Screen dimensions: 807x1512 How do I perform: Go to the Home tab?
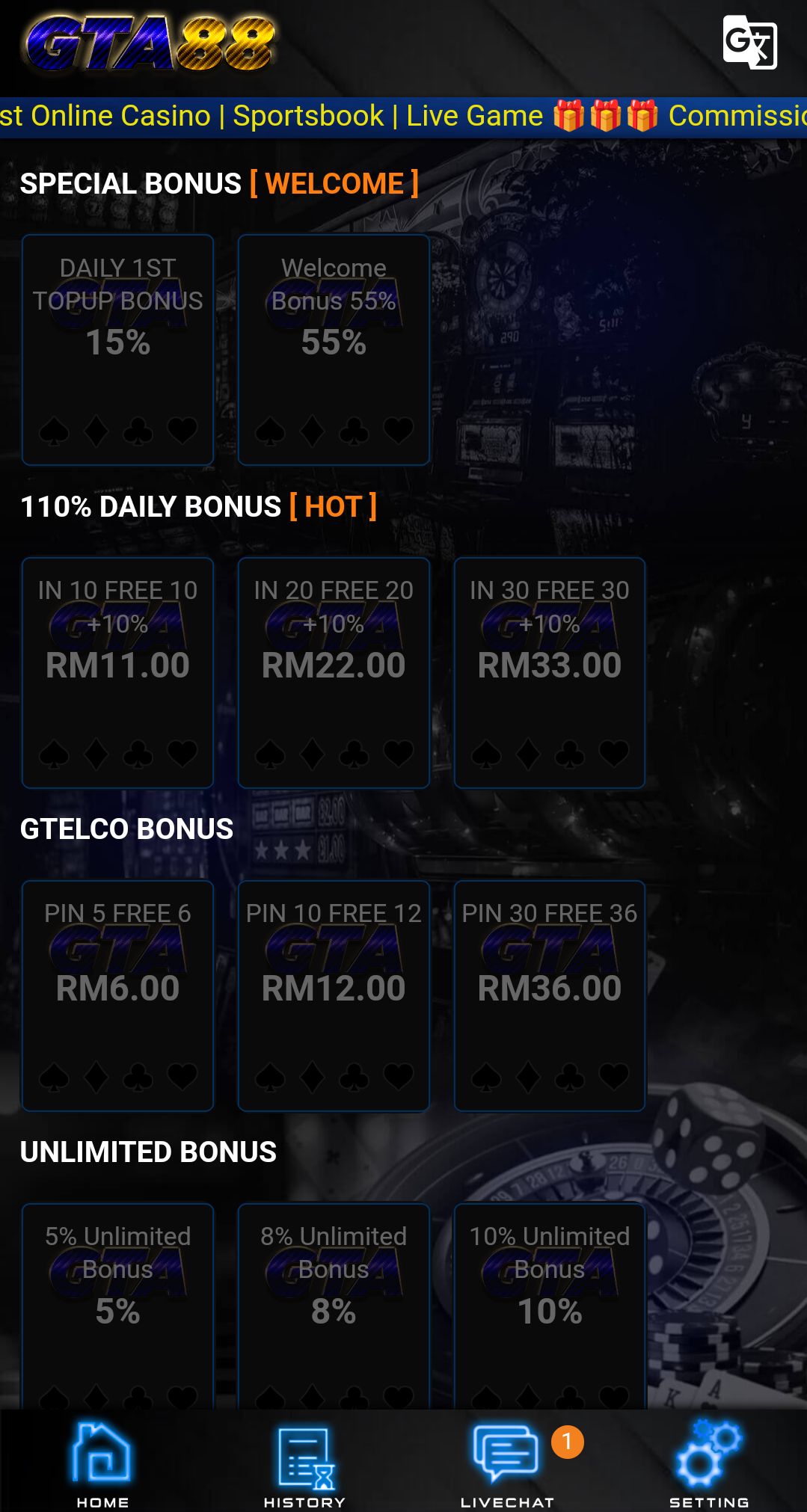point(102,1464)
